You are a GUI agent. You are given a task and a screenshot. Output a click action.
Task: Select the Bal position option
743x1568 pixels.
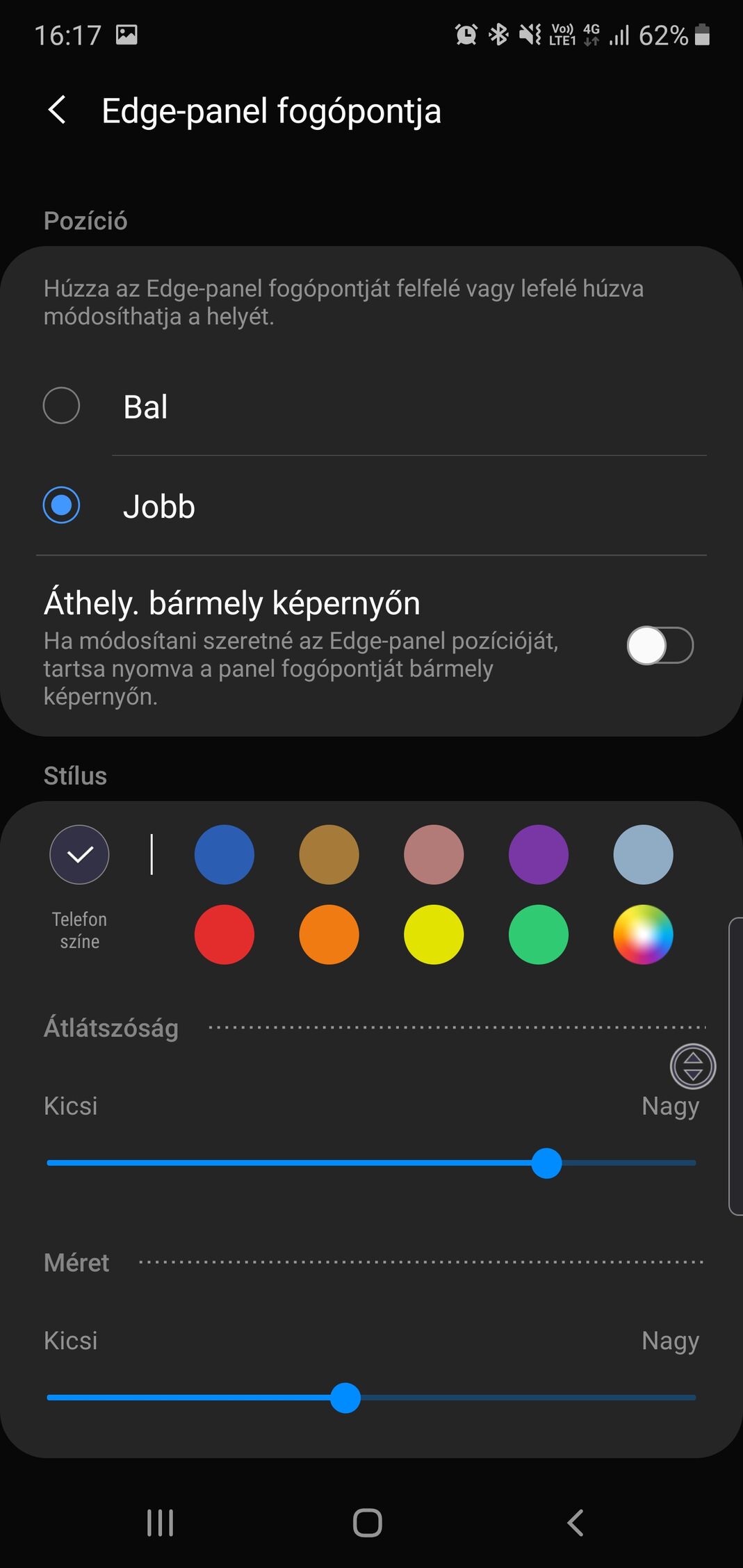coord(371,406)
